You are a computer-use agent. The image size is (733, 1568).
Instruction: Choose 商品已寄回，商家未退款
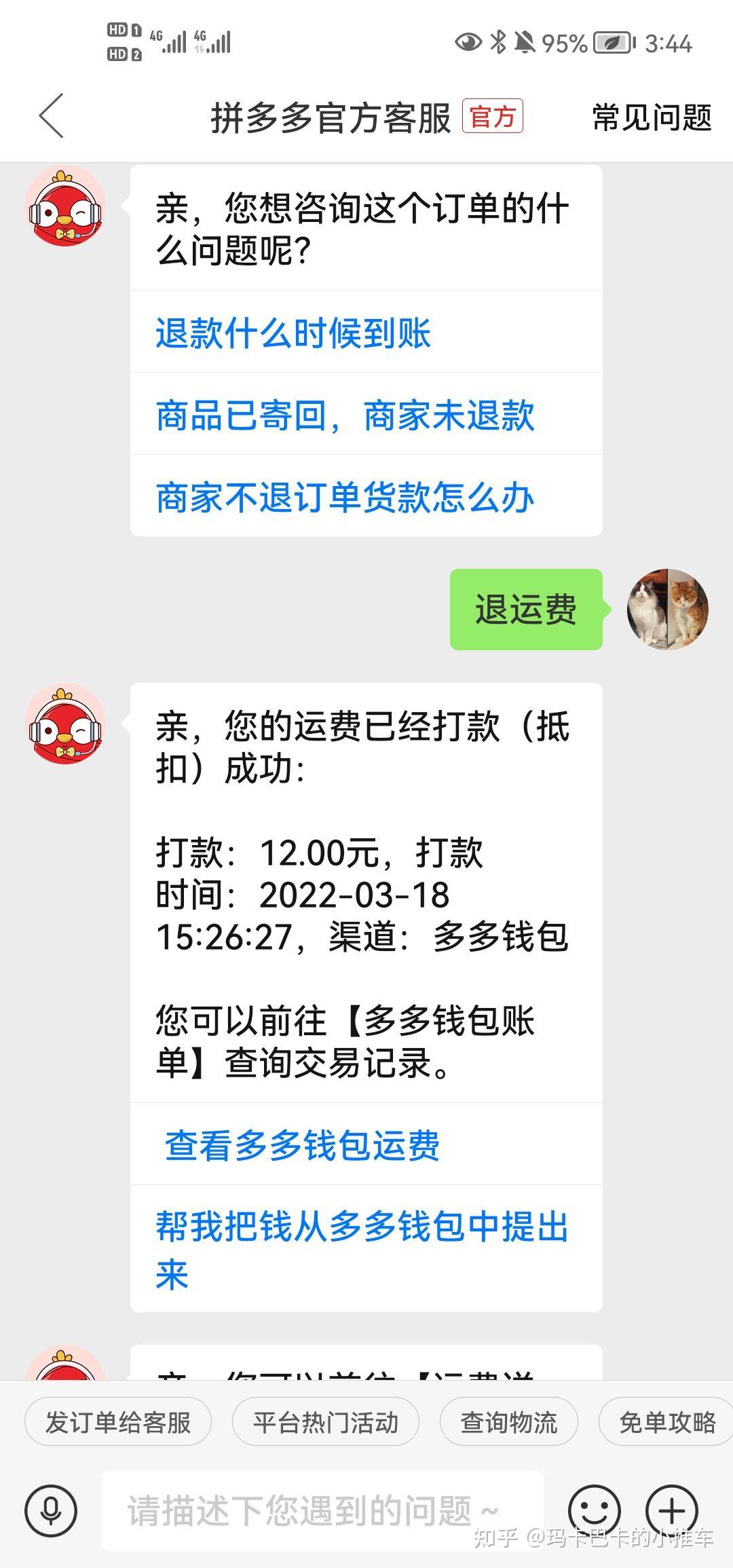345,415
